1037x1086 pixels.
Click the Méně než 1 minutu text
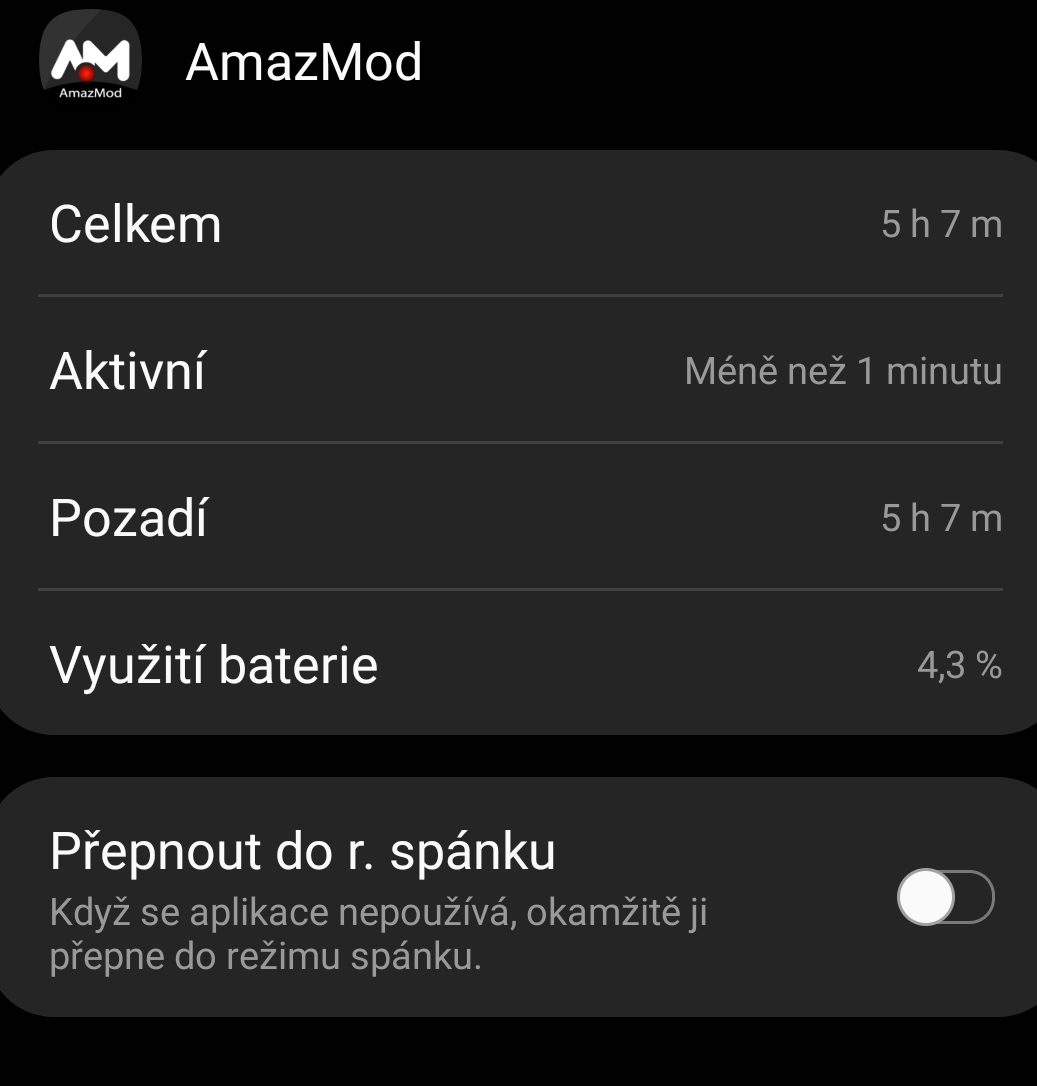[843, 370]
